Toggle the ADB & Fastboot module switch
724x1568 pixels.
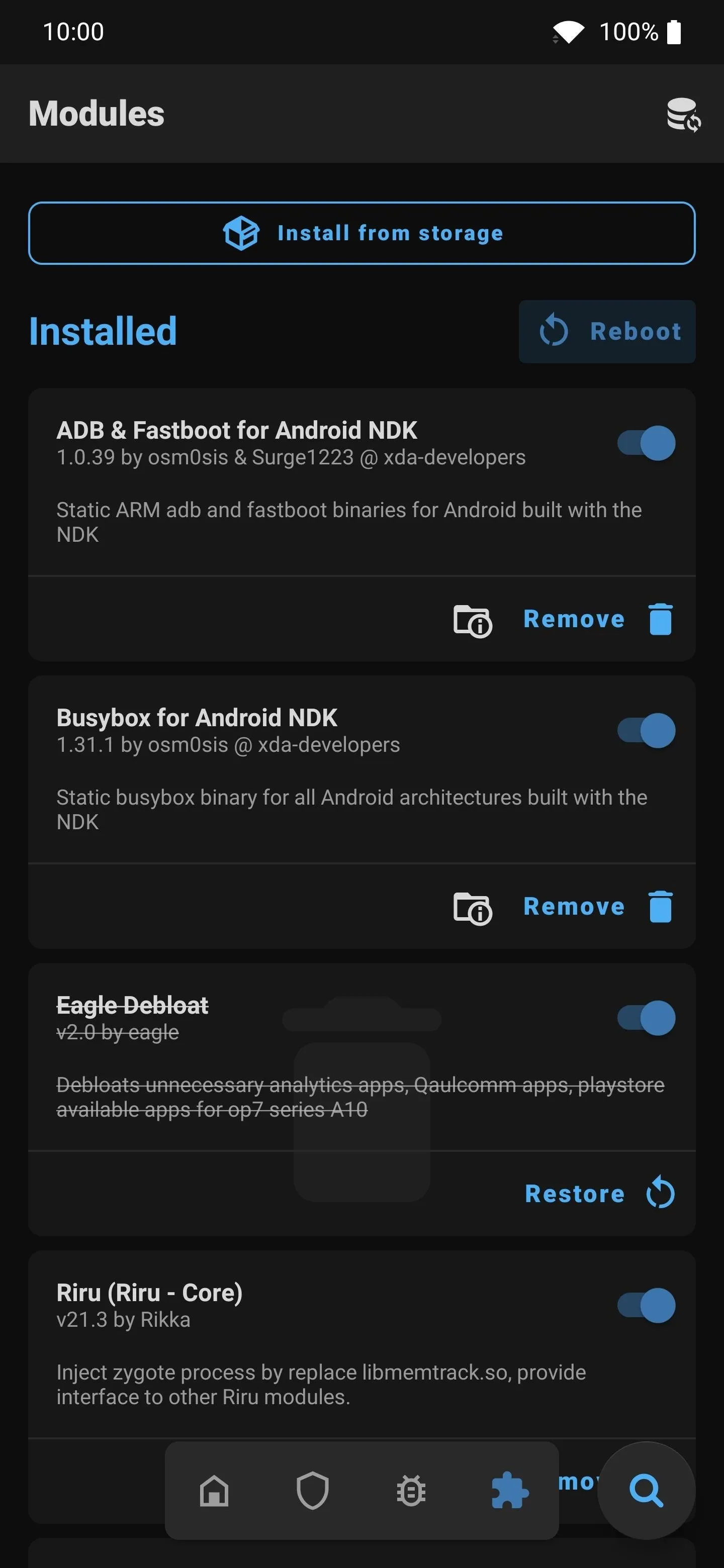coord(646,443)
